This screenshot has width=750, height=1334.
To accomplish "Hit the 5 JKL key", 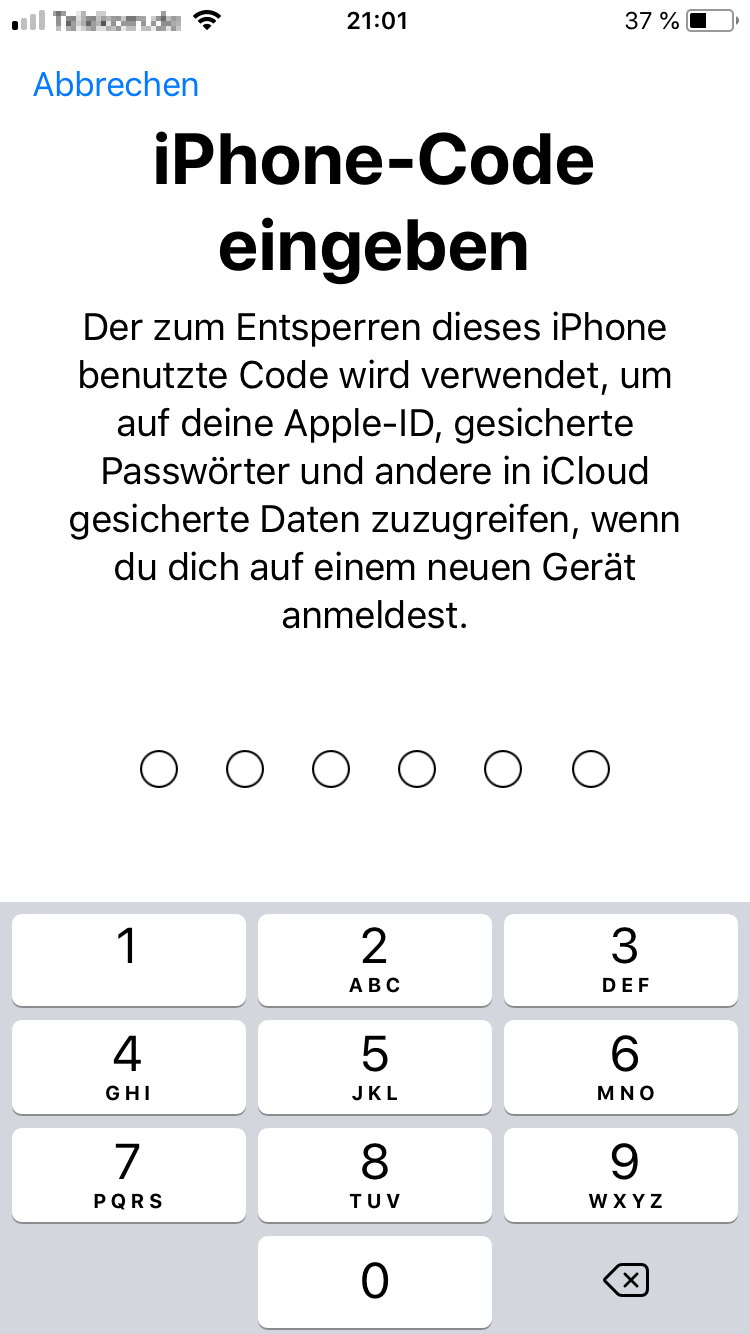I will [x=375, y=1066].
